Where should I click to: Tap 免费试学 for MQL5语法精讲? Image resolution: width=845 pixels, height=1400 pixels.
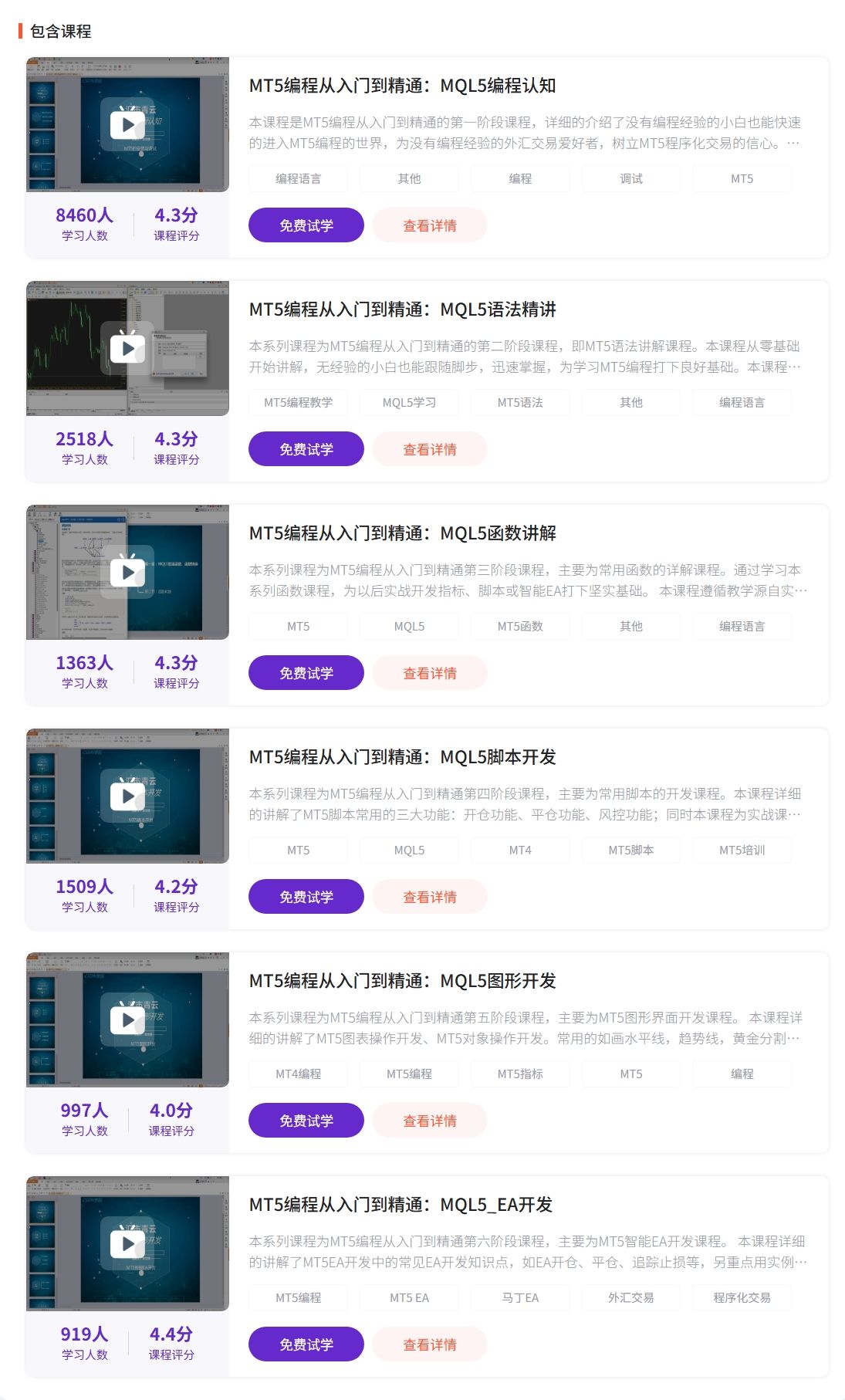[306, 449]
